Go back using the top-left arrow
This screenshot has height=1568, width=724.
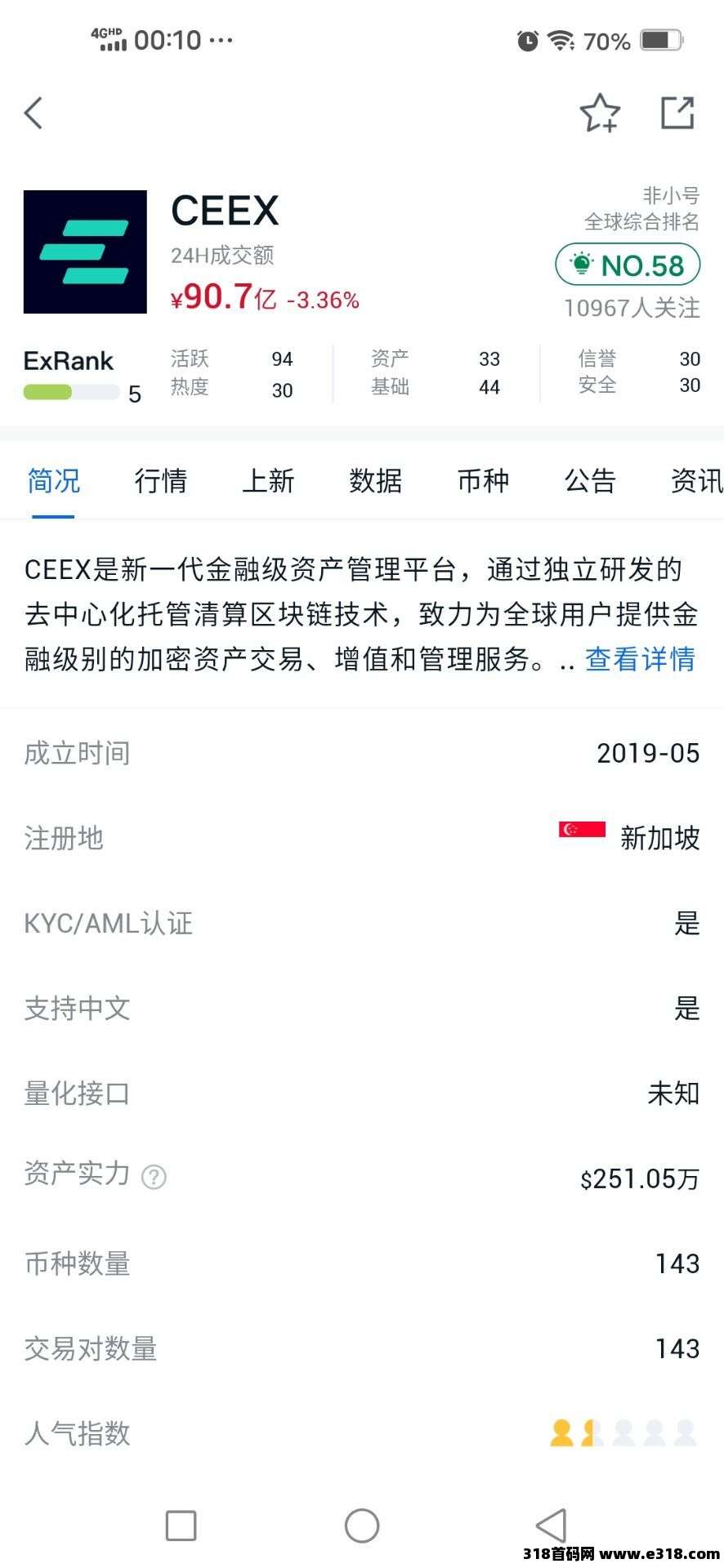pyautogui.click(x=34, y=114)
